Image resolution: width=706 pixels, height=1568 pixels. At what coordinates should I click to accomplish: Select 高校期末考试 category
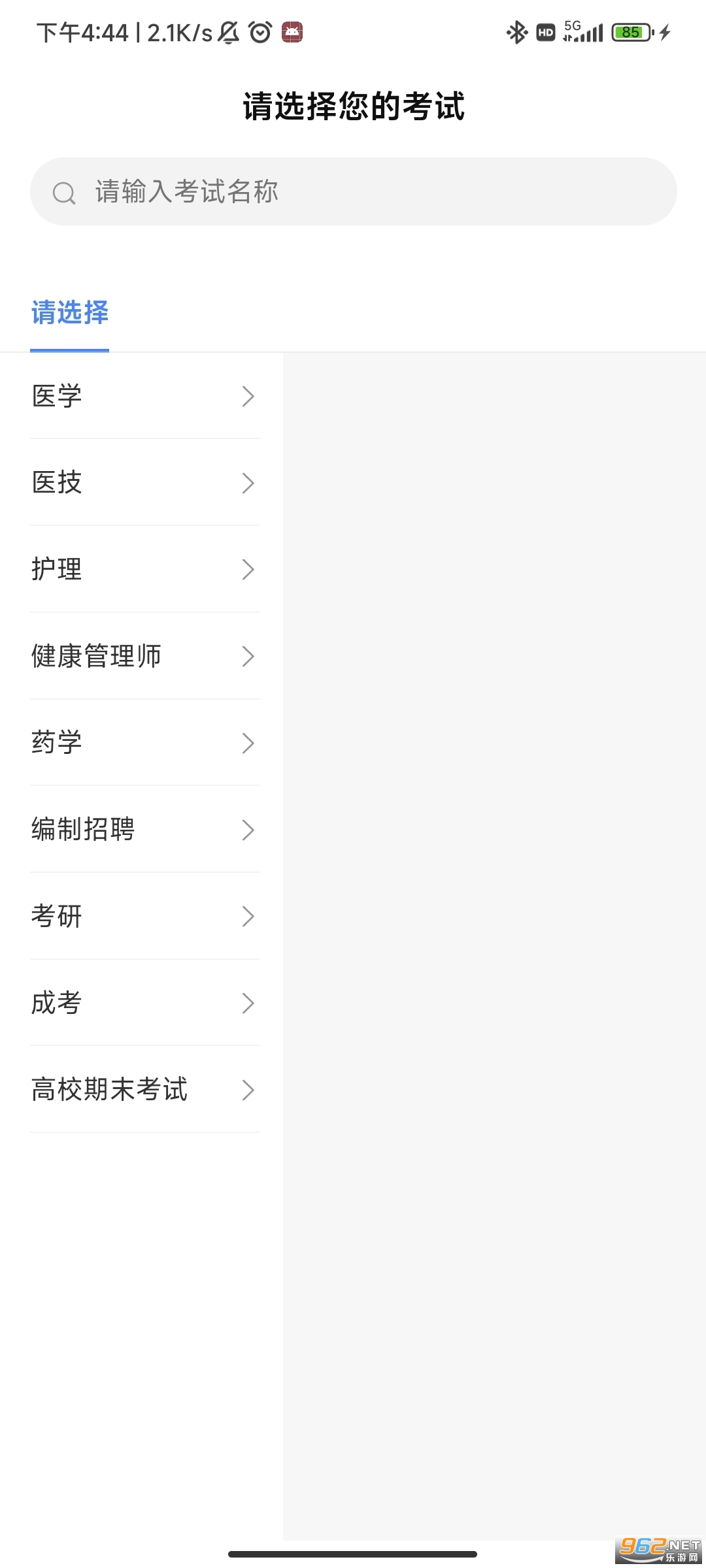coord(144,1090)
